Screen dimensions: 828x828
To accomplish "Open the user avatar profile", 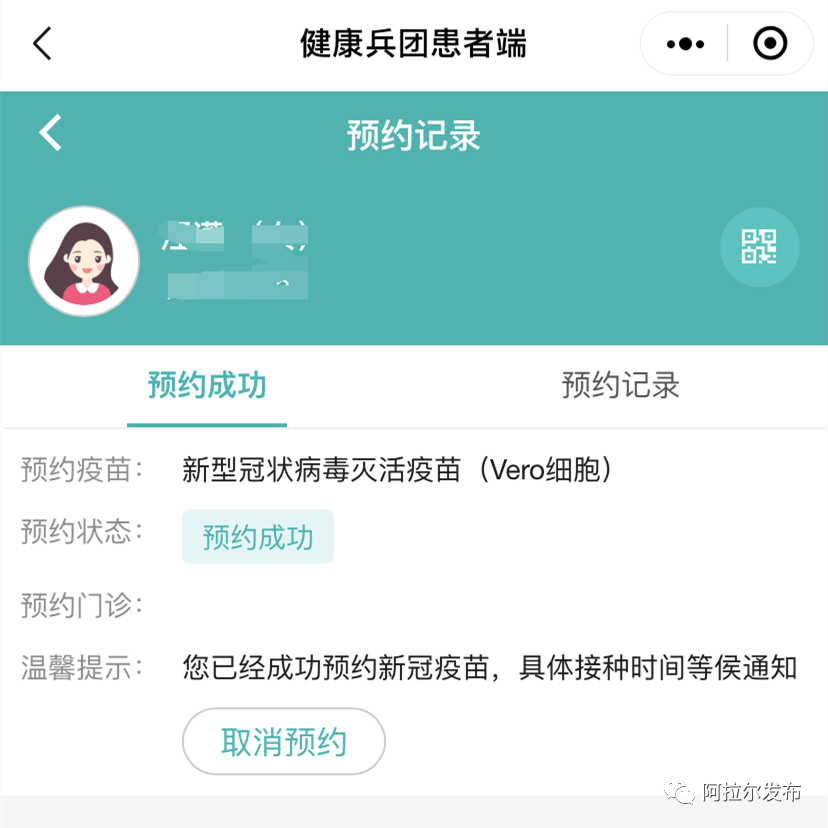I will (83, 261).
